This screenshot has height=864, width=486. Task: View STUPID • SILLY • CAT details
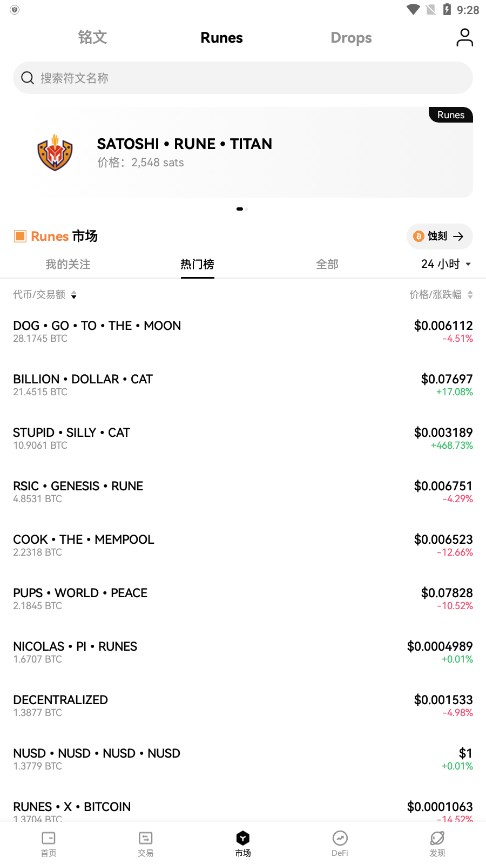point(243,438)
